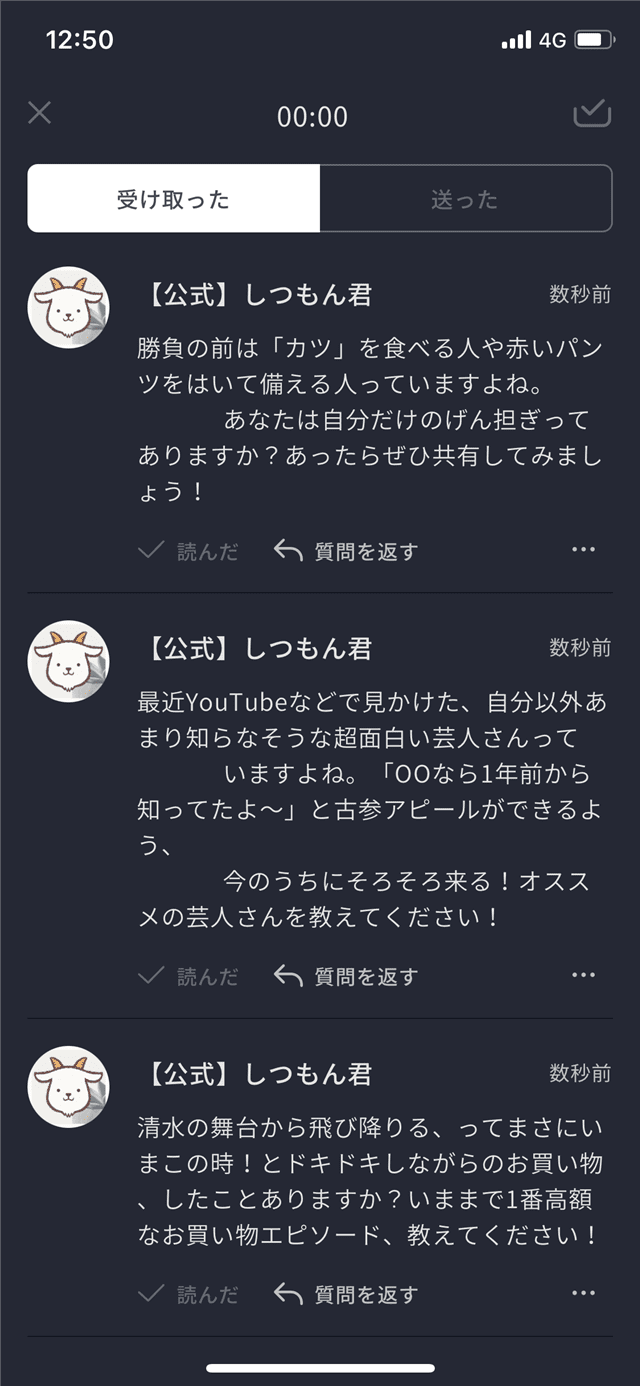Screen dimensions: 640x1386
Task: Tap the mark-all-as-read check icon
Action: point(591,115)
